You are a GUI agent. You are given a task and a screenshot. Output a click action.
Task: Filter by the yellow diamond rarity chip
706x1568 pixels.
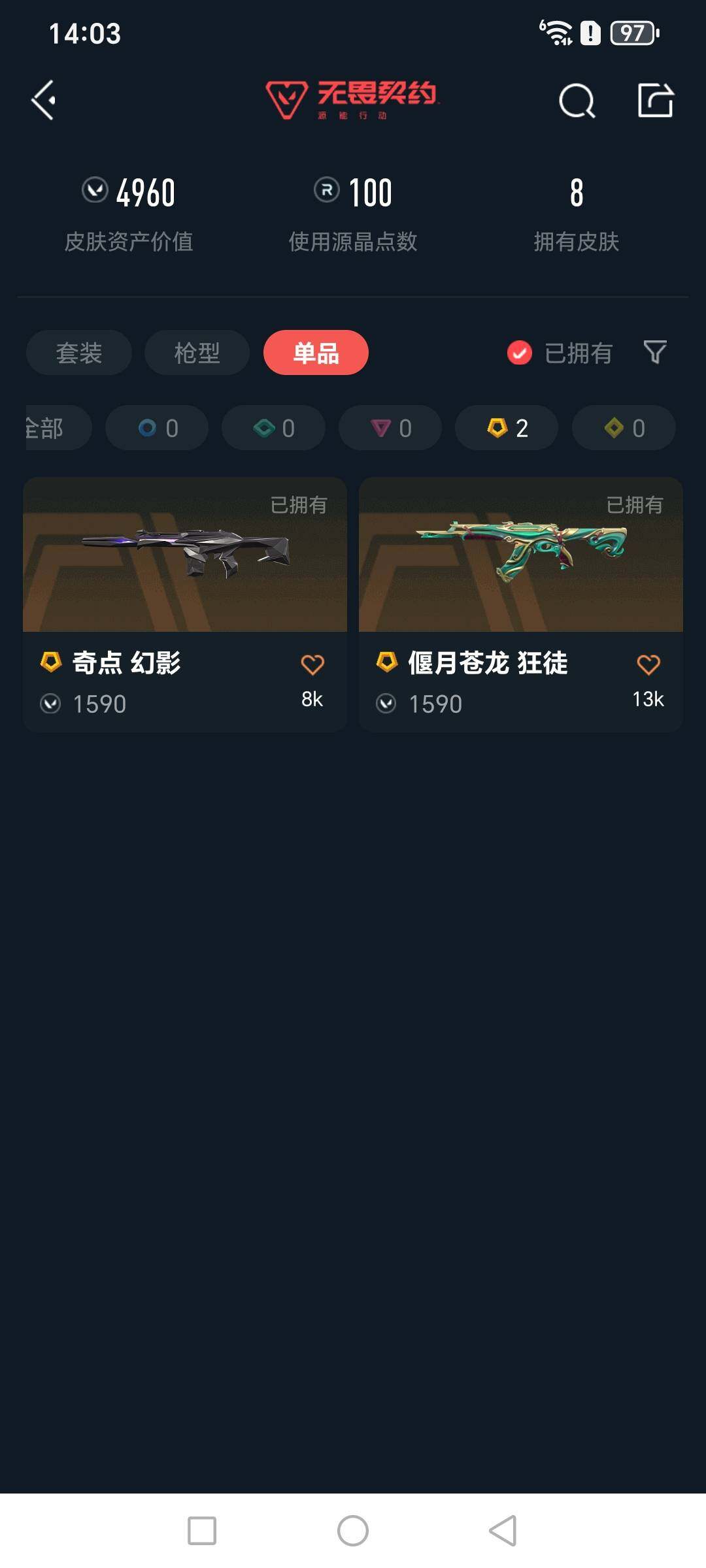[x=624, y=428]
